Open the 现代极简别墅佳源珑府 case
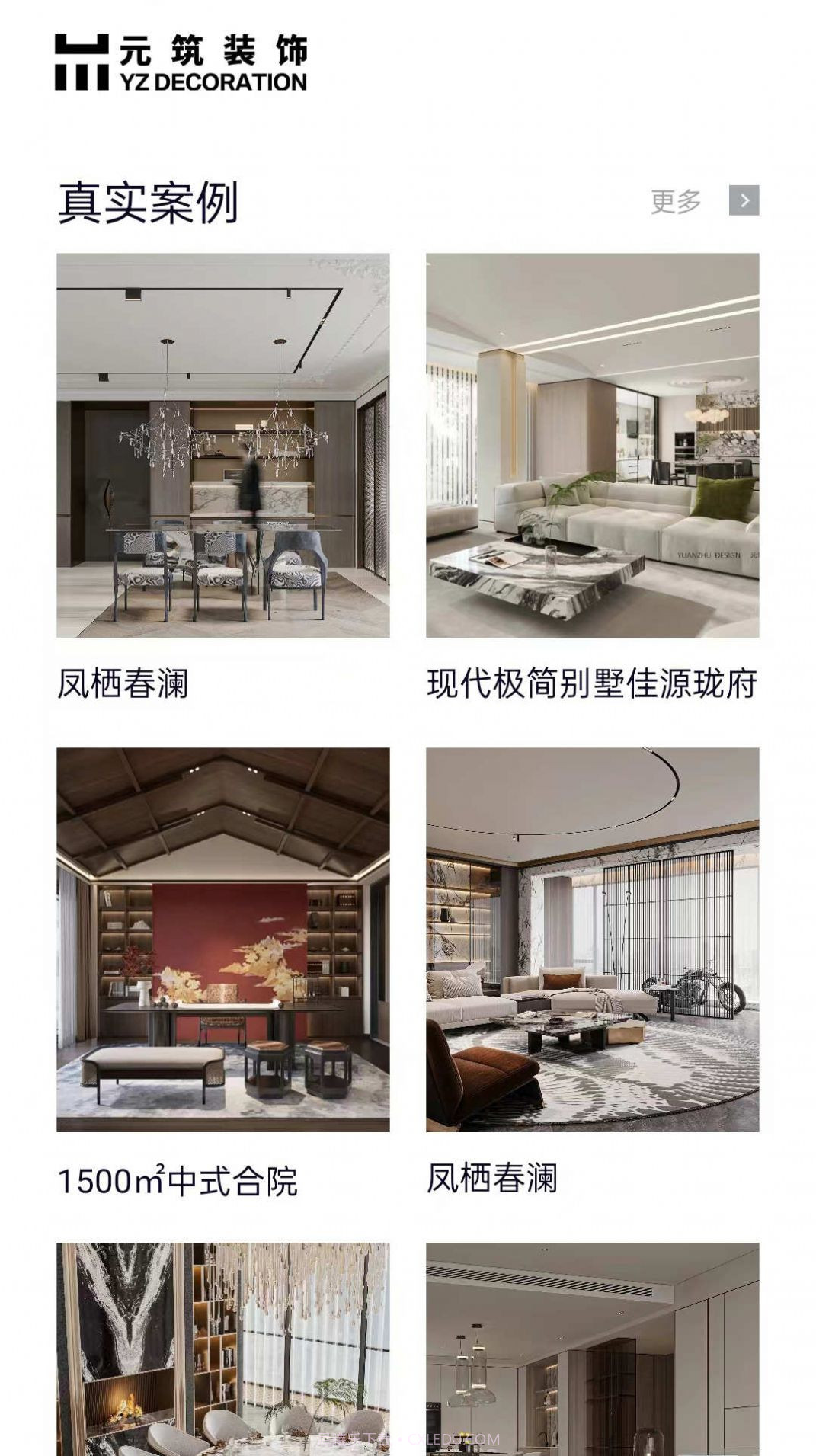This screenshot has height=1456, width=816. coord(592,445)
